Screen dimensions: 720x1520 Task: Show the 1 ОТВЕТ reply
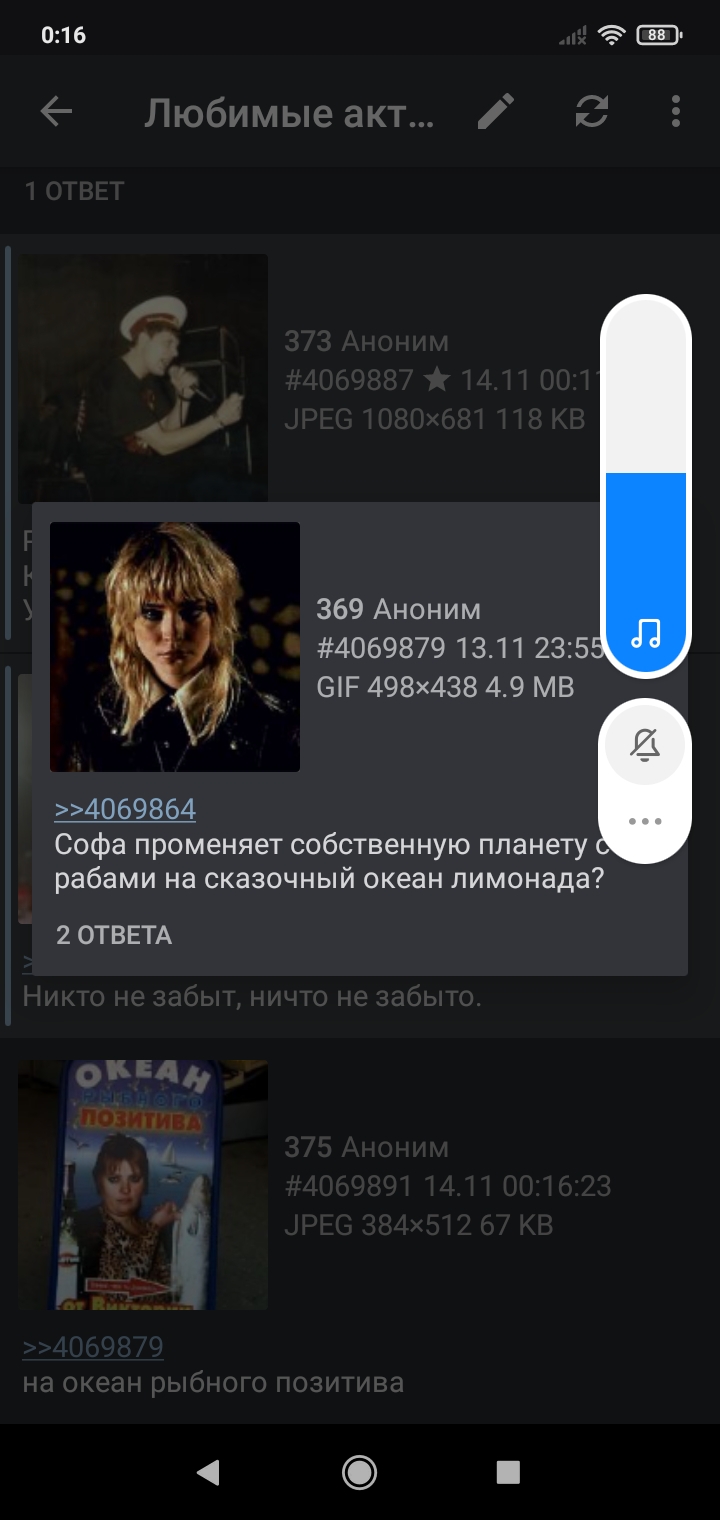[74, 191]
